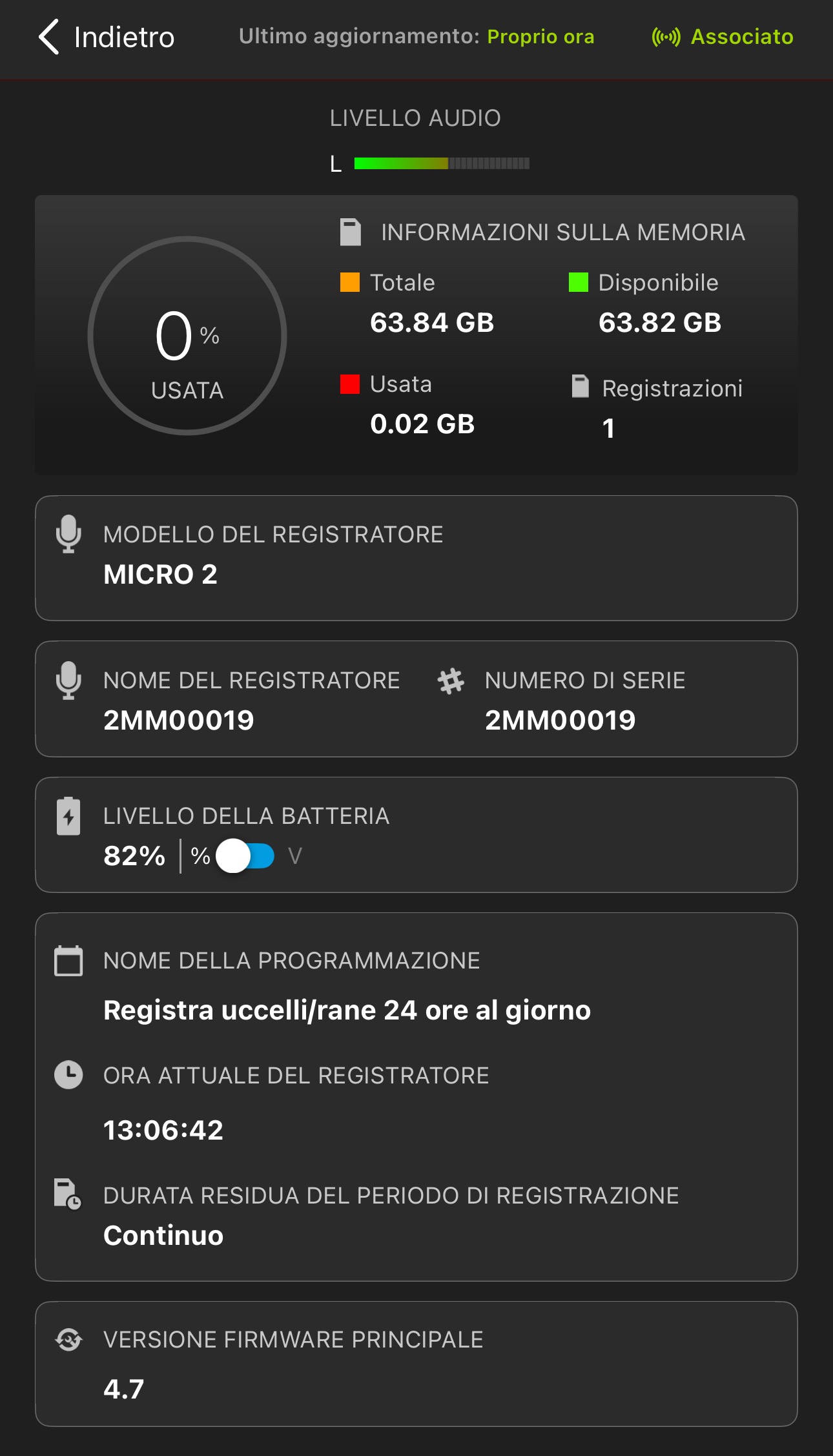Click Proprio ora to refresh last update

(x=542, y=37)
